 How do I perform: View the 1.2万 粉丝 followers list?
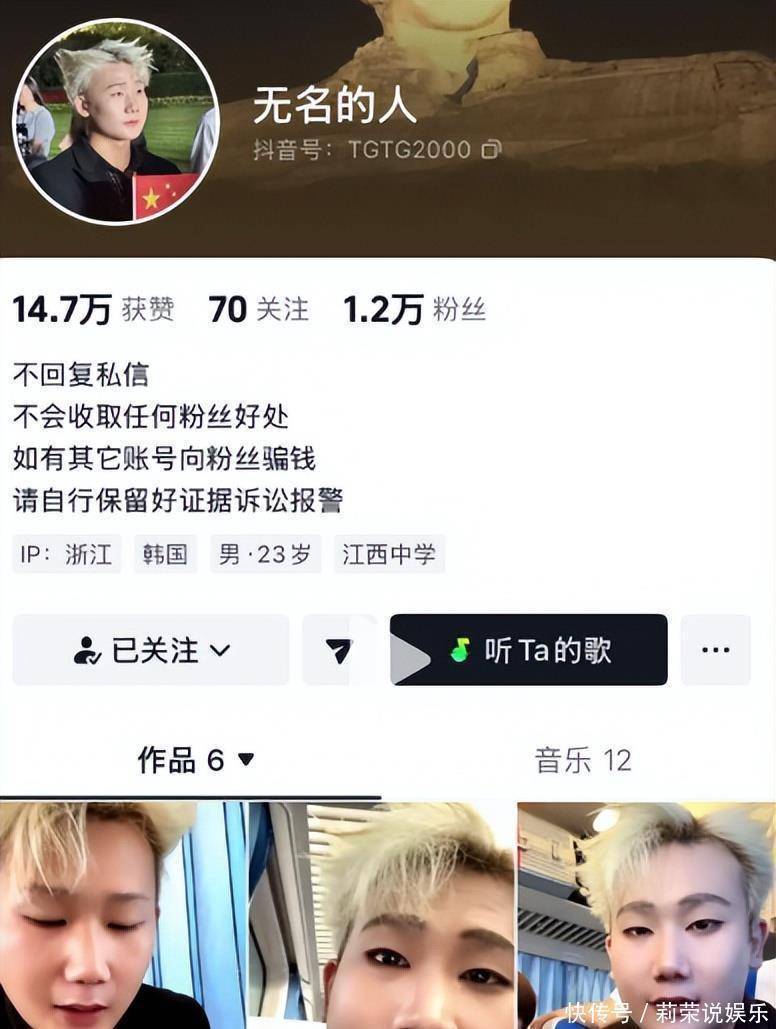pos(414,310)
